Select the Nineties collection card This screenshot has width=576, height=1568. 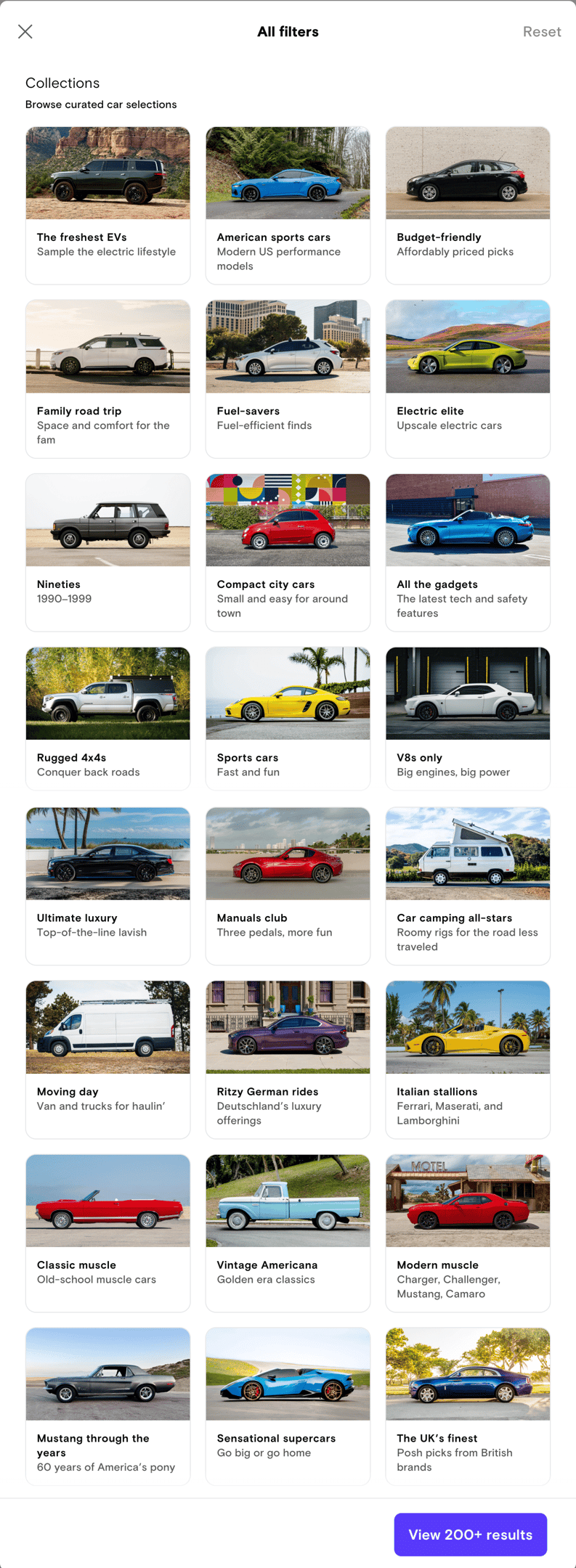[x=108, y=552]
